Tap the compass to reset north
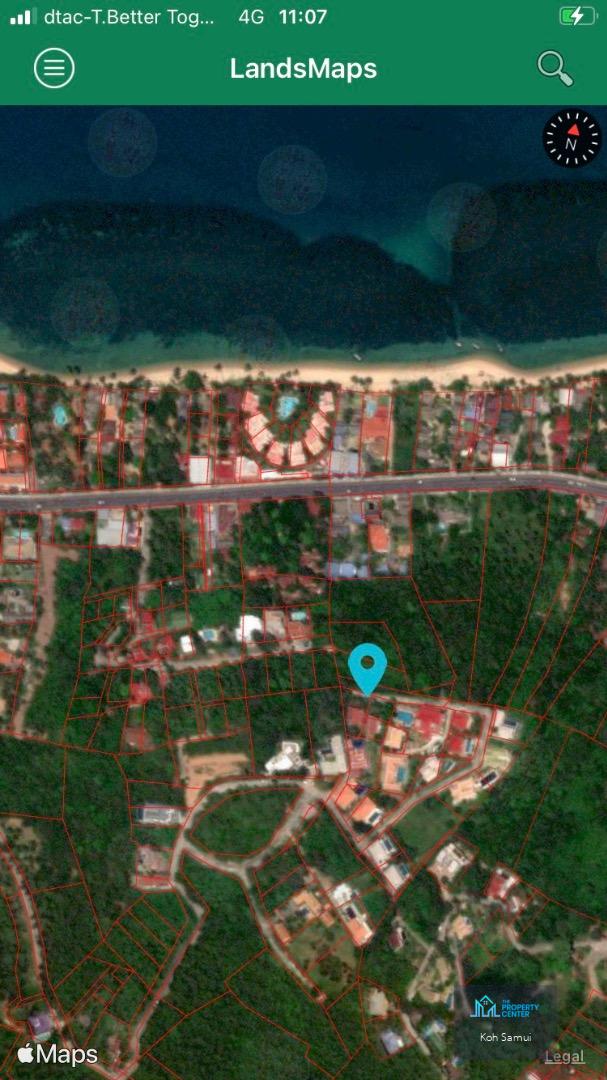This screenshot has height=1080, width=607. 572,138
